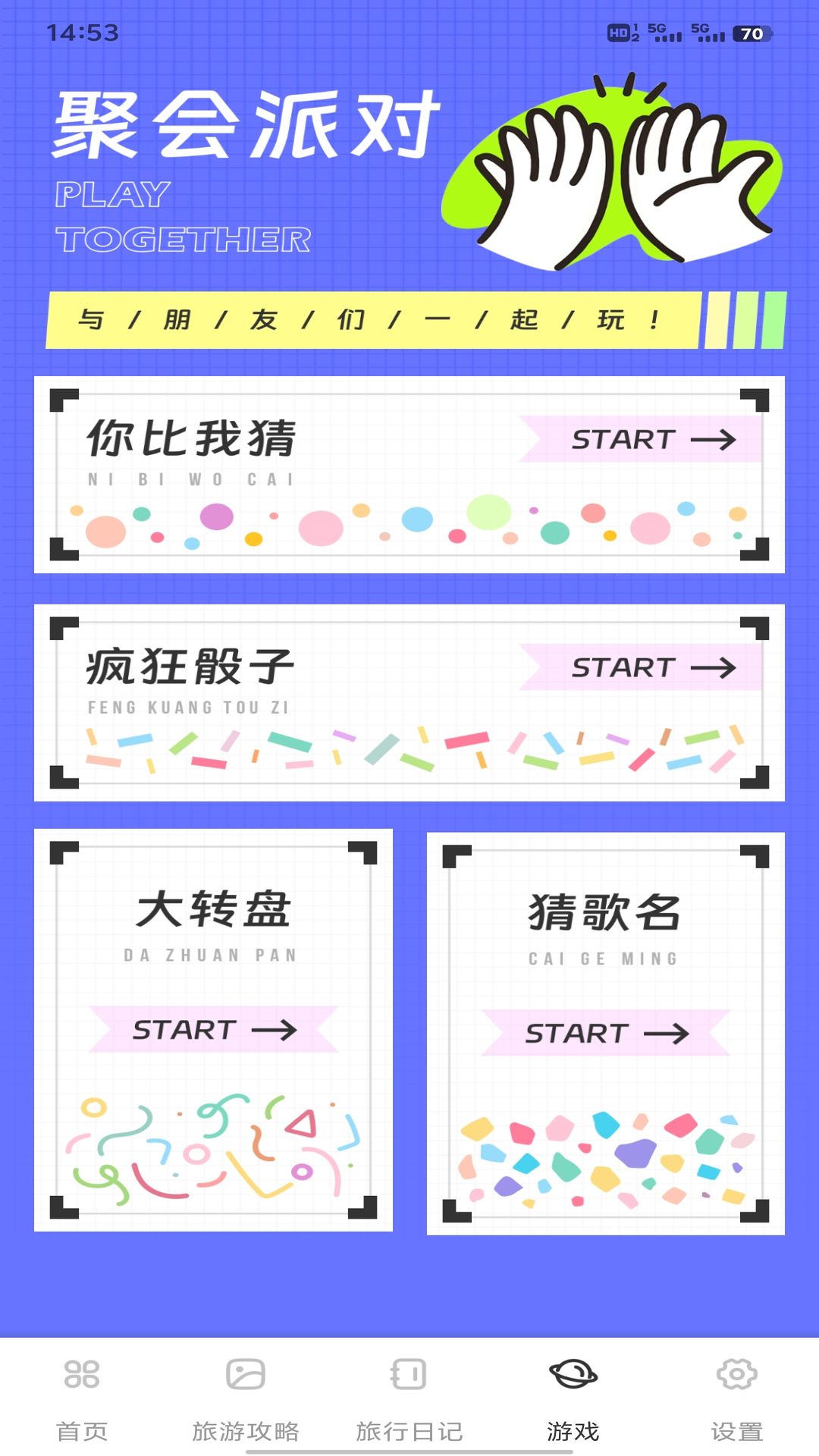Start the 猜歌名 song guessing game
The height and width of the screenshot is (1456, 819).
606,1033
